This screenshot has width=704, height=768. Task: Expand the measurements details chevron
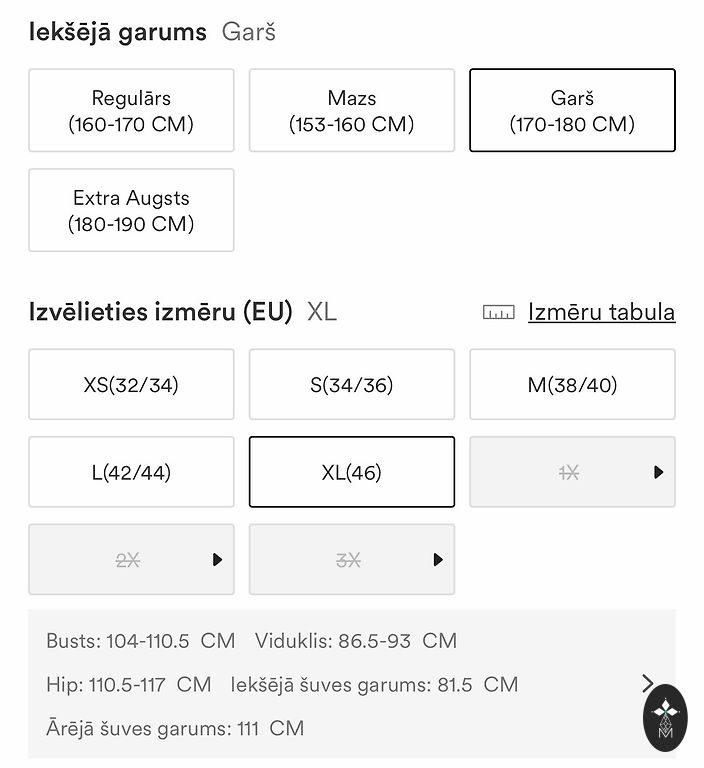tap(648, 684)
